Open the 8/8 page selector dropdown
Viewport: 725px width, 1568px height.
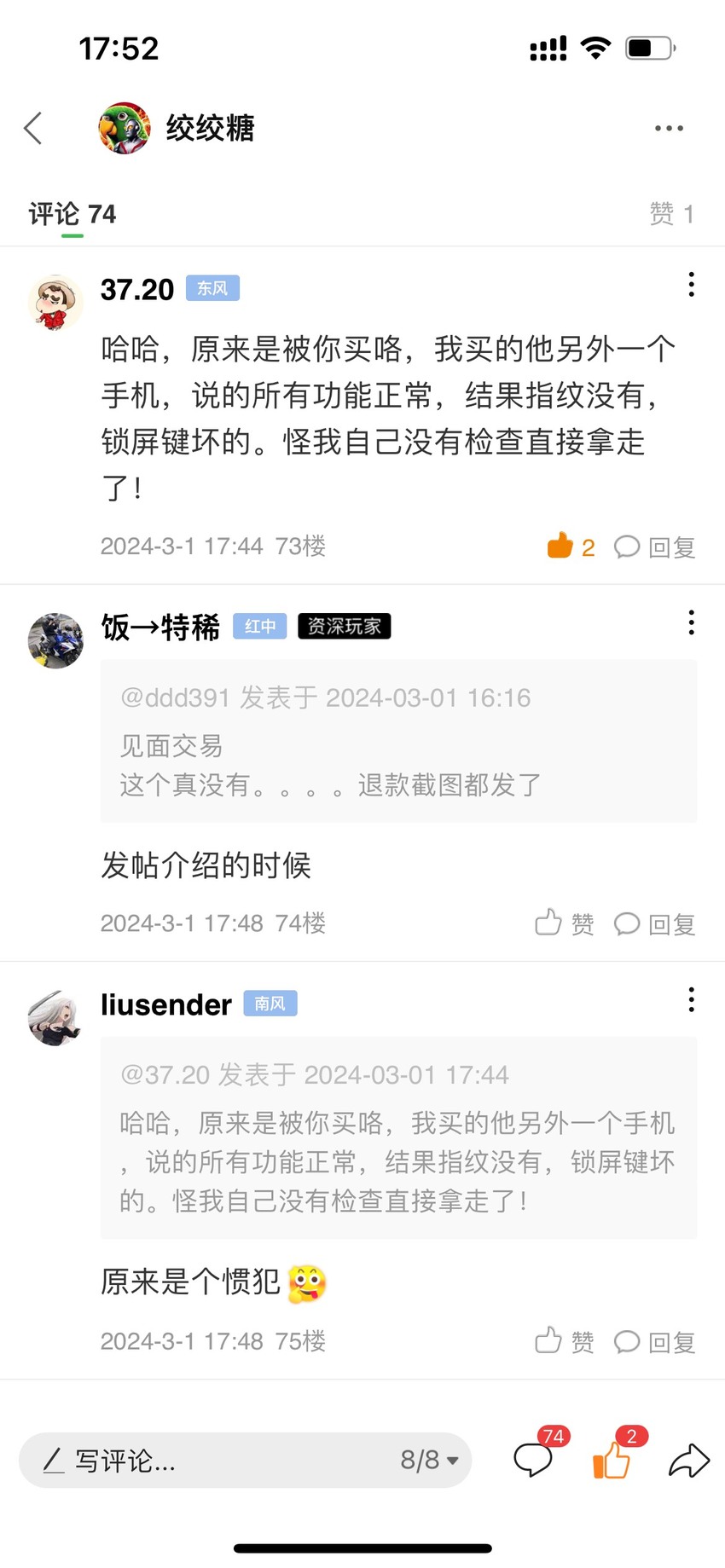[429, 1461]
